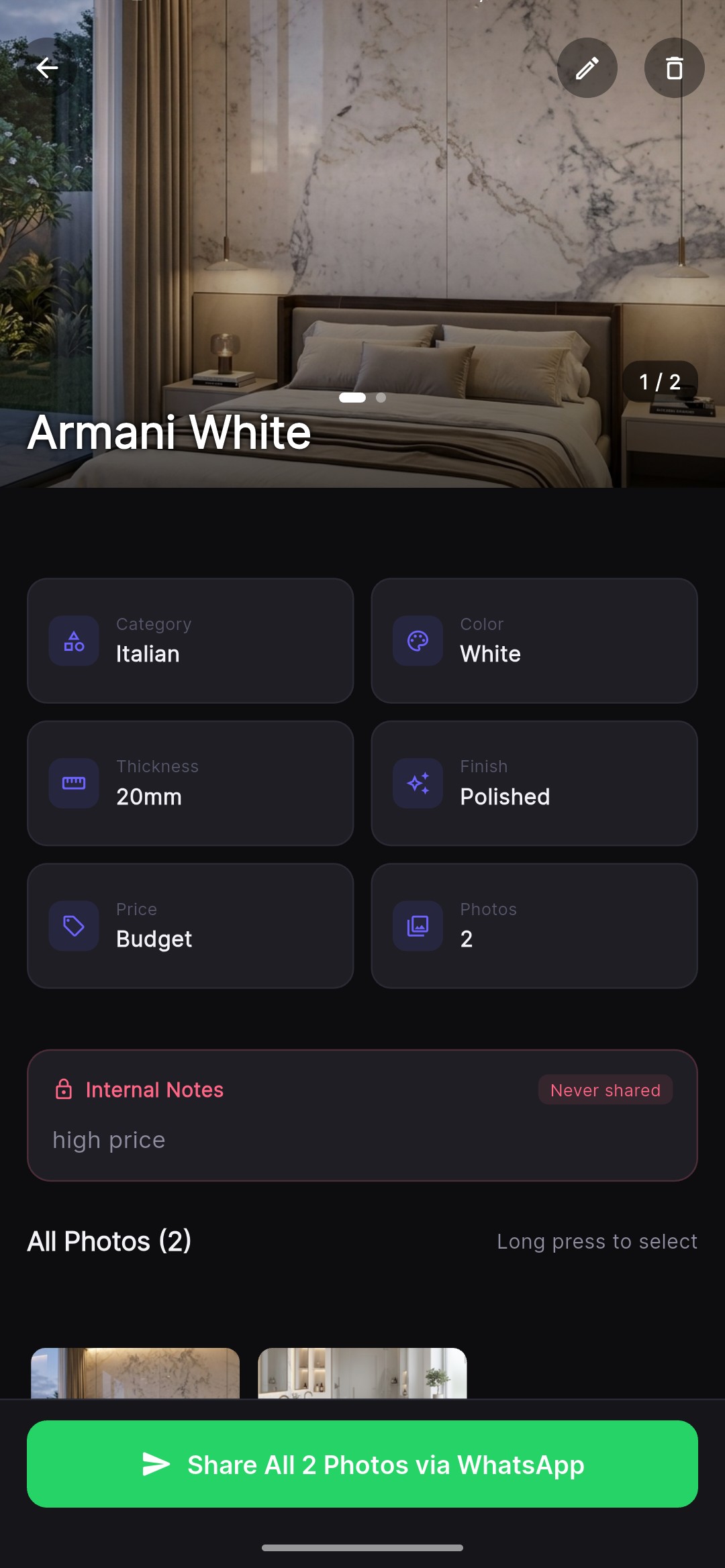Viewport: 725px width, 1568px height.
Task: Edit Armani White with the pencil icon
Action: (x=587, y=68)
